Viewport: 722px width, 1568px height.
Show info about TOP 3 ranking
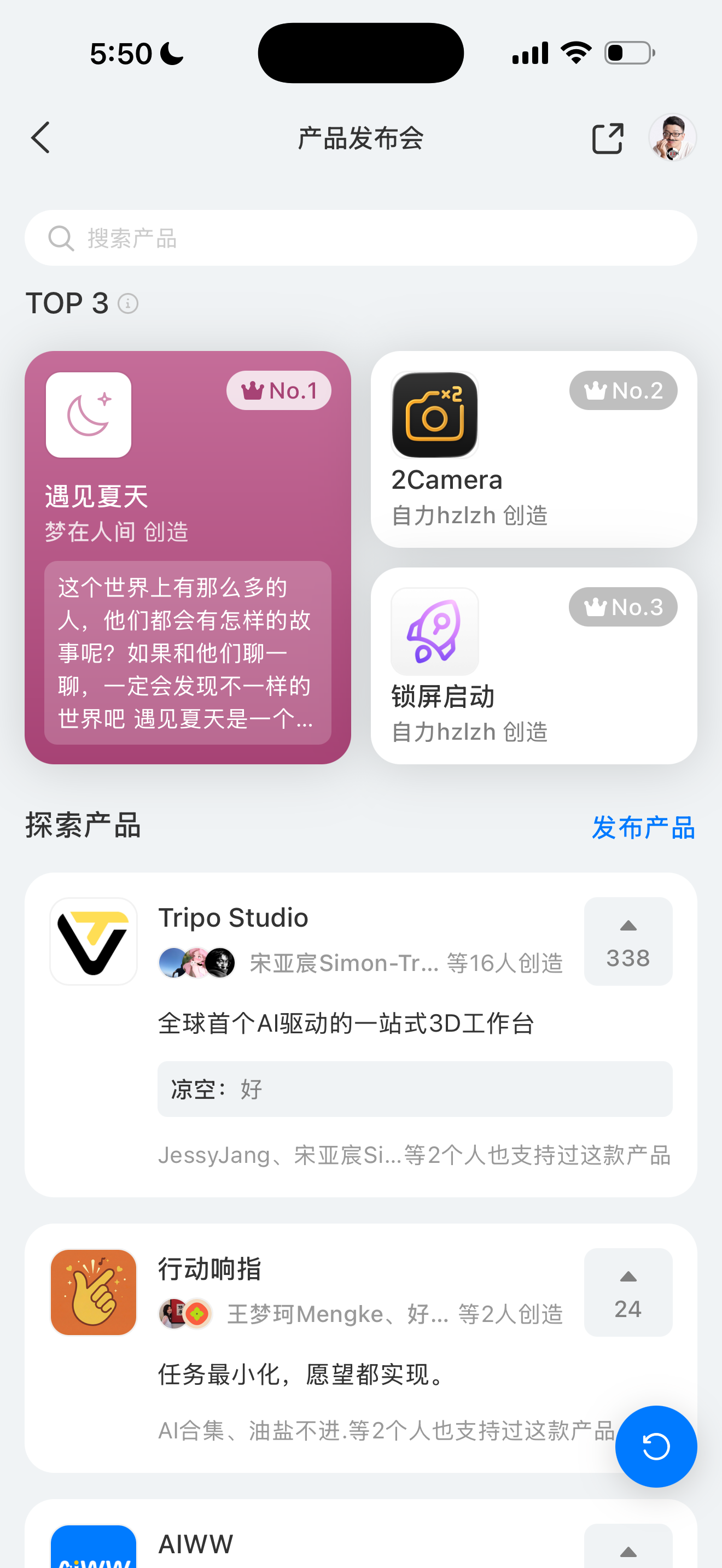tap(128, 303)
